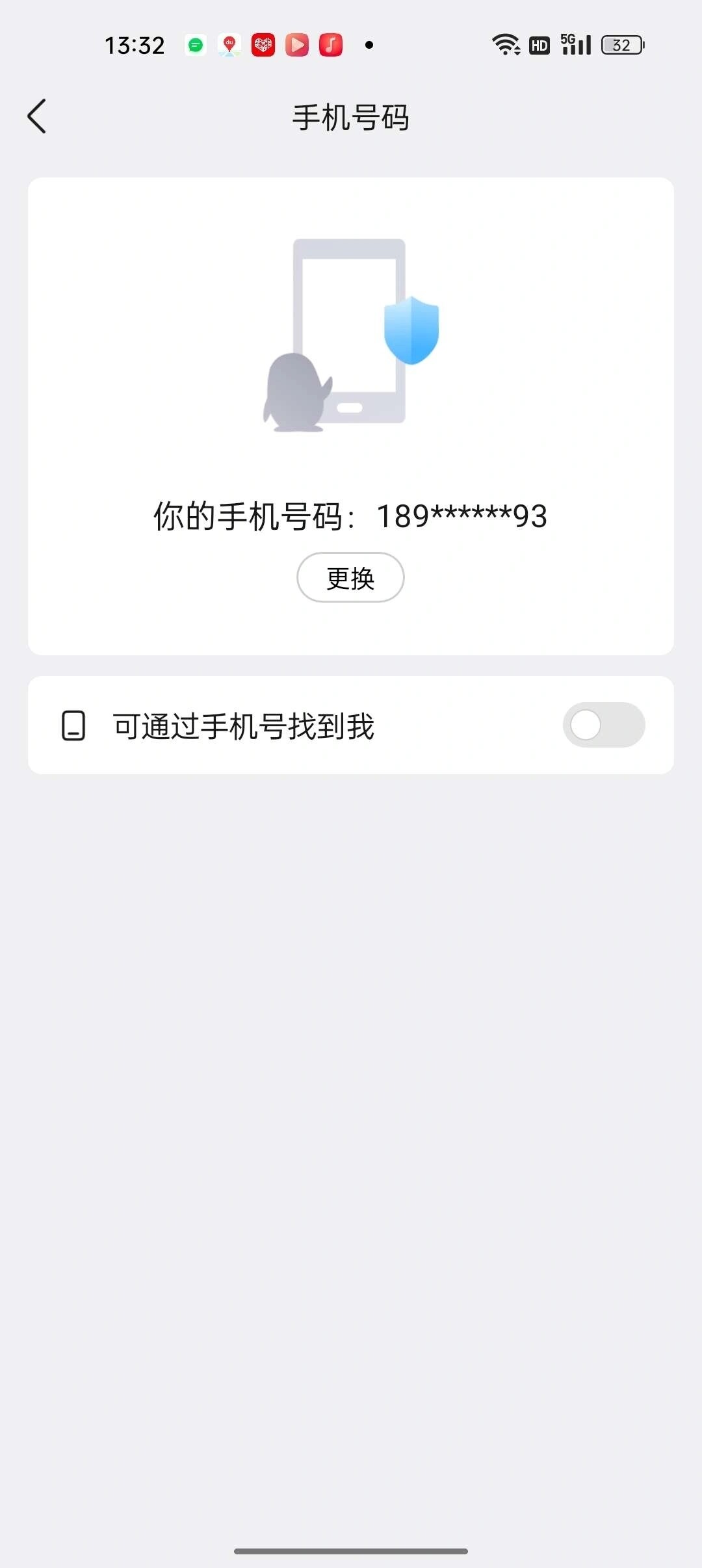Tap 更换 to change phone number
This screenshot has height=1568, width=702.
pyautogui.click(x=350, y=577)
